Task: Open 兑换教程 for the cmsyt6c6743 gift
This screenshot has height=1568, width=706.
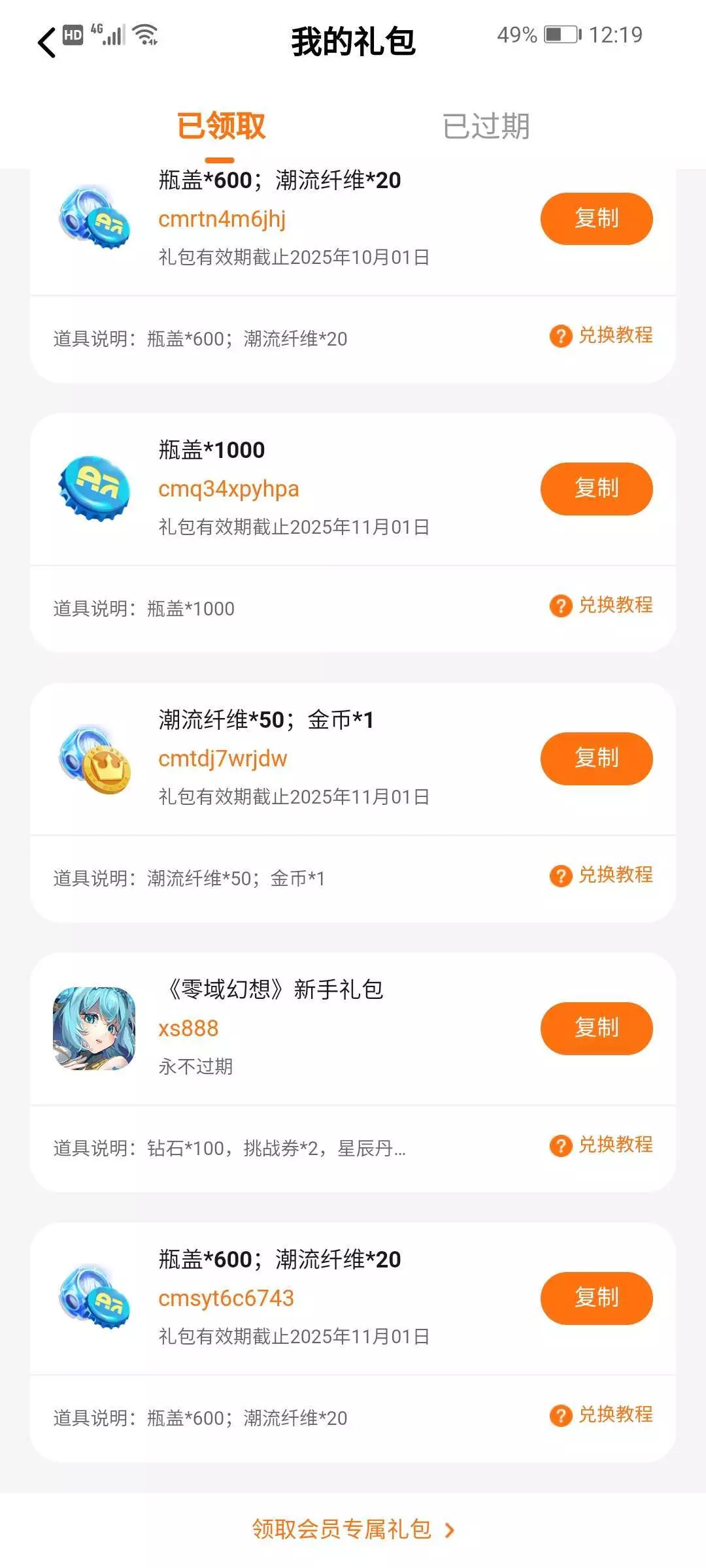Action: [601, 1415]
